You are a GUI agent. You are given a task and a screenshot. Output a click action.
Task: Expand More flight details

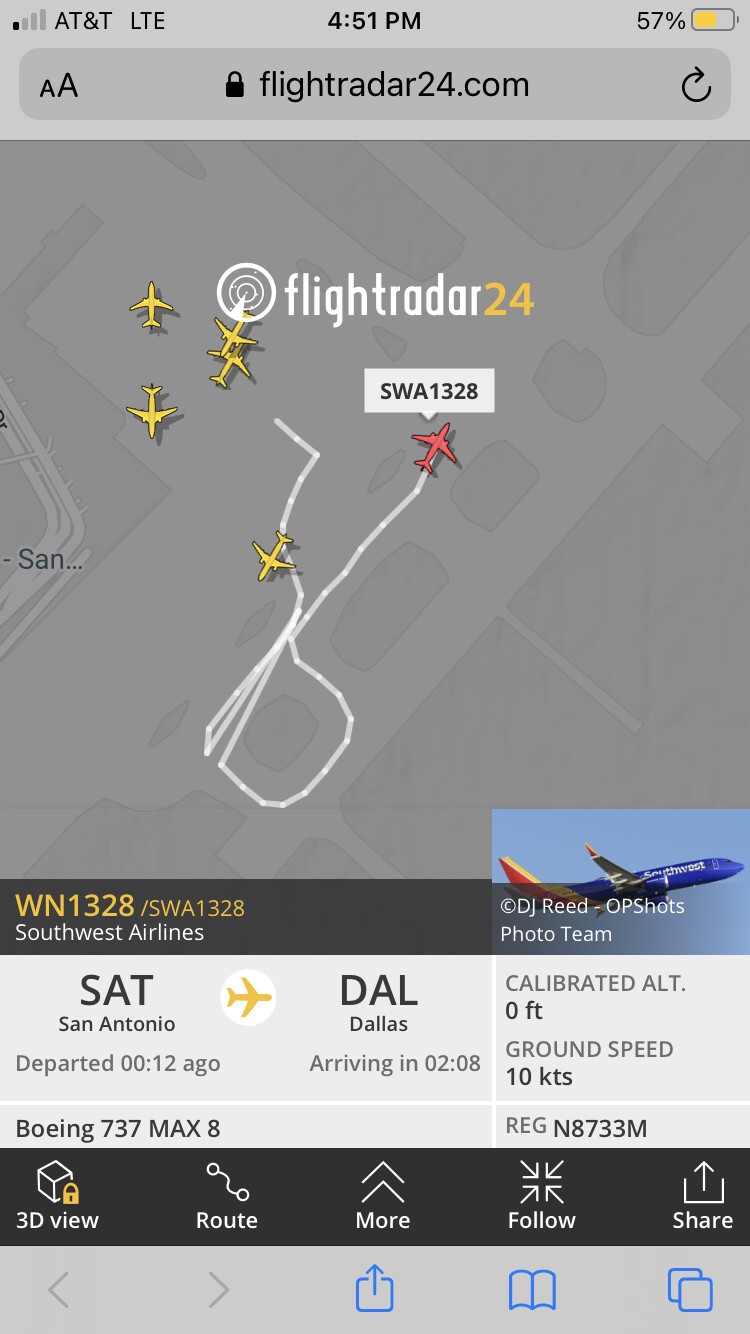point(383,1195)
